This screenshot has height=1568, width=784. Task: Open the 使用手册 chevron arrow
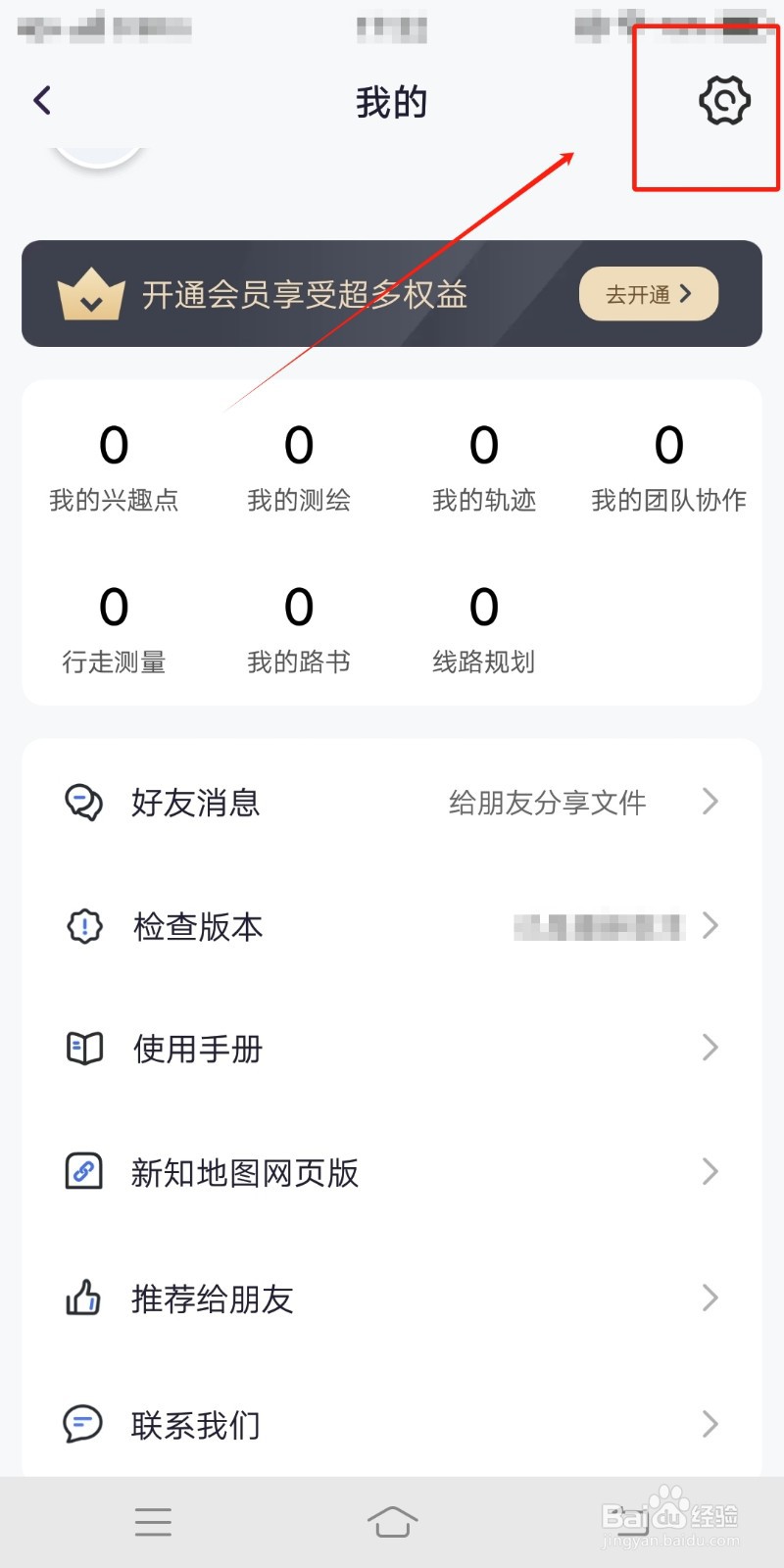pos(710,1048)
